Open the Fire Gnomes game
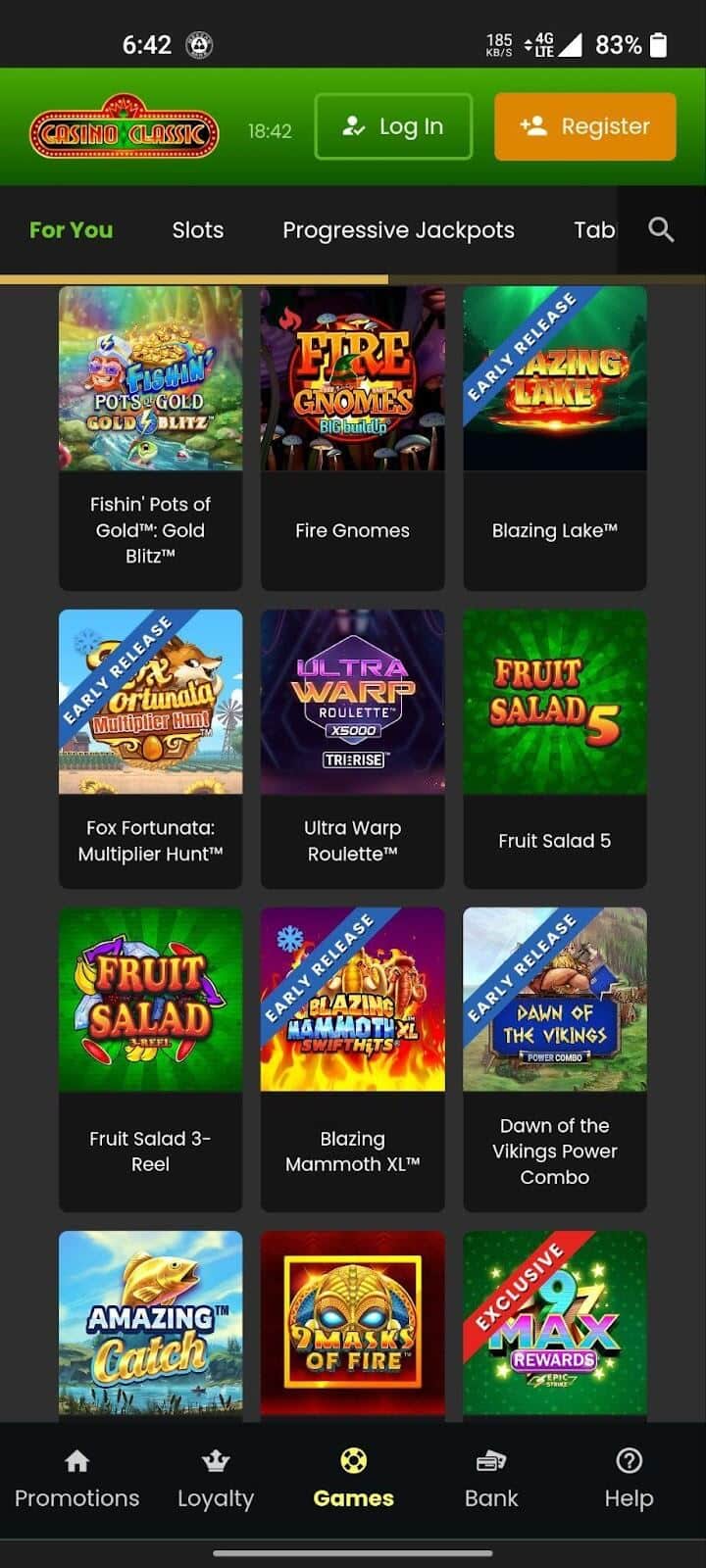 coord(352,379)
